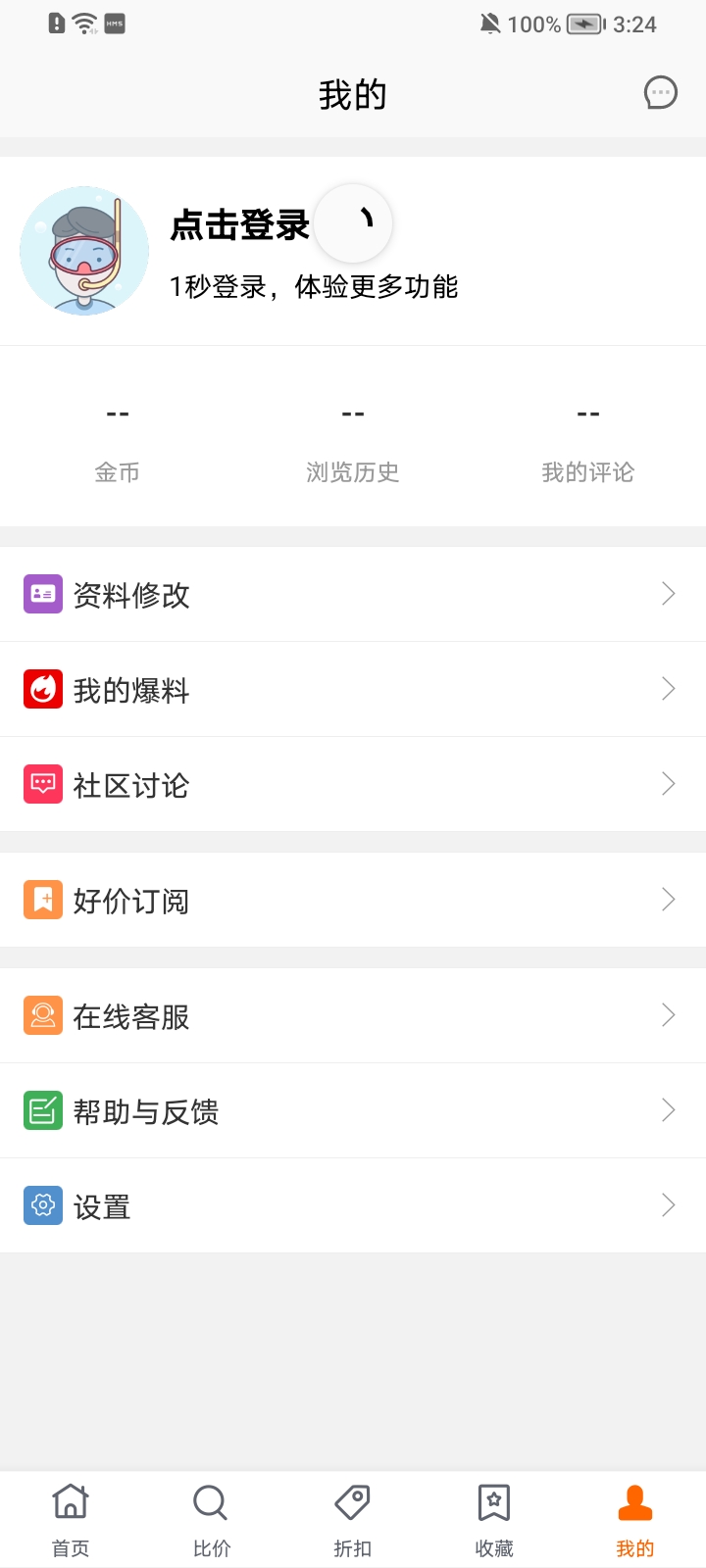Viewport: 706px width, 1568px height.
Task: Click the 在线客服 customer service icon
Action: pos(41,1015)
